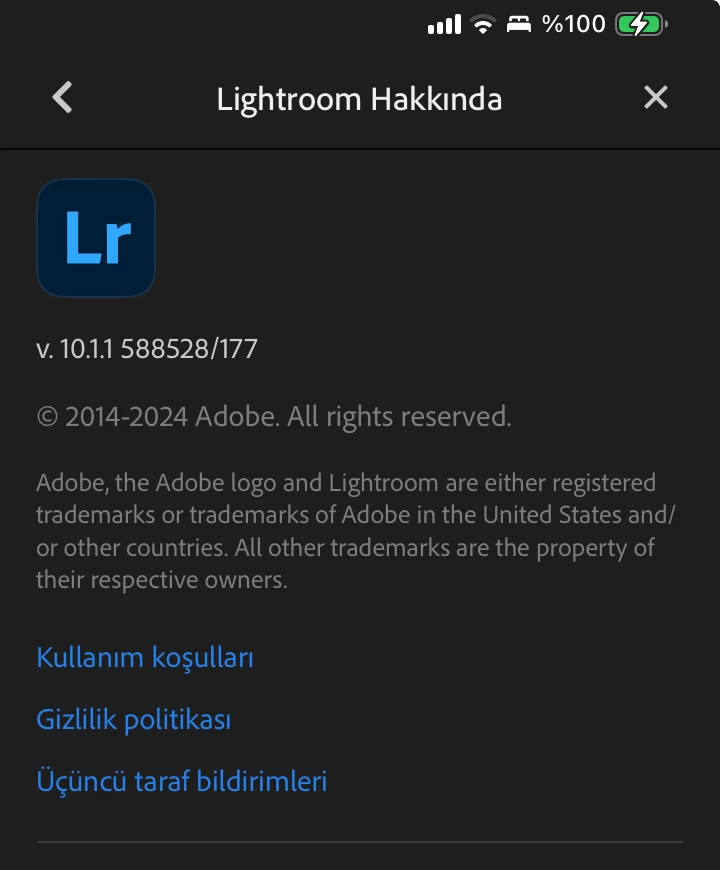
Task: View Üçüncü taraf bildirimleri
Action: [x=182, y=781]
